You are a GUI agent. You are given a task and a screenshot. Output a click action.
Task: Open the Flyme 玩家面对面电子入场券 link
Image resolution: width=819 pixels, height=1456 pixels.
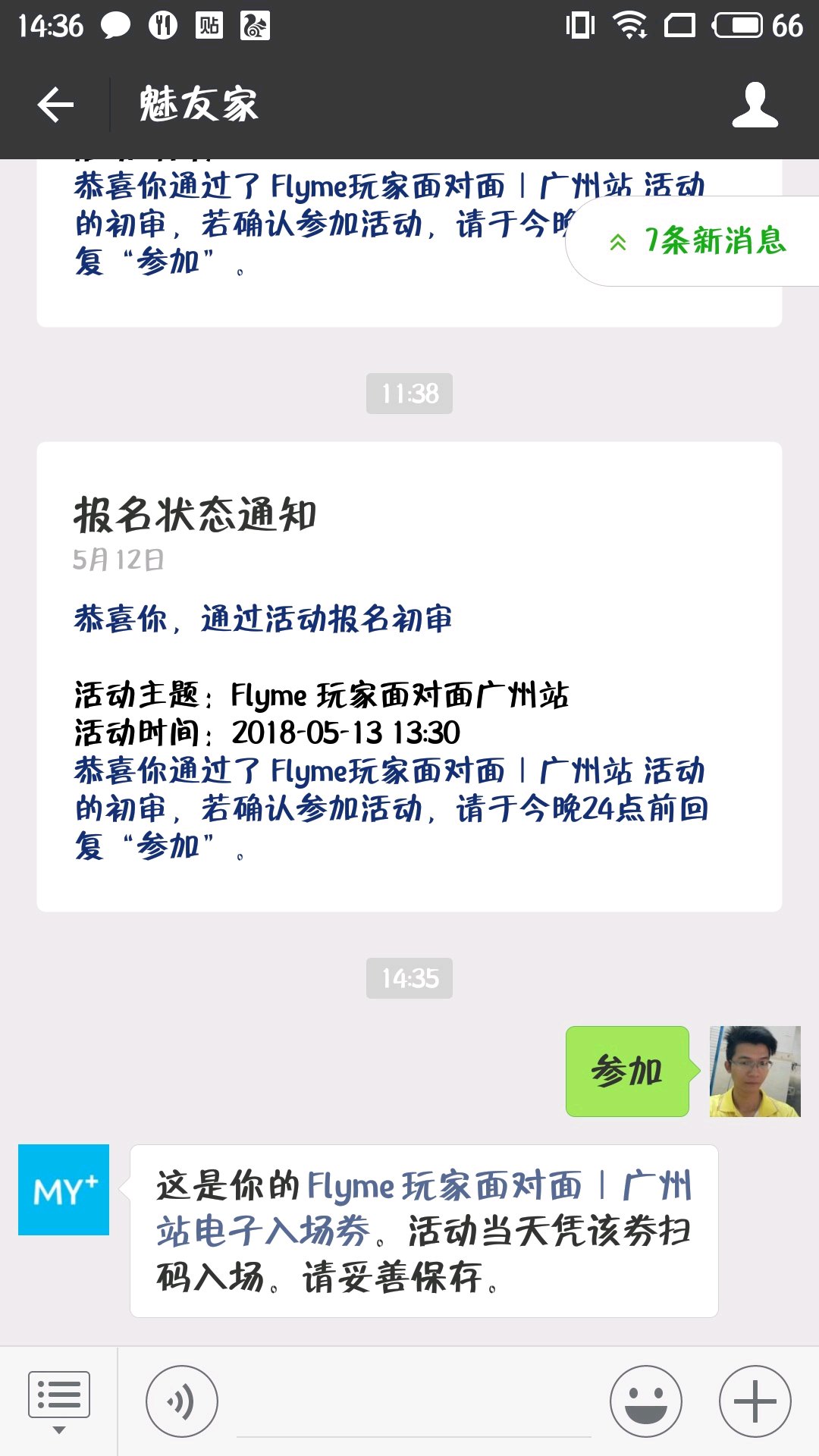tap(423, 1207)
